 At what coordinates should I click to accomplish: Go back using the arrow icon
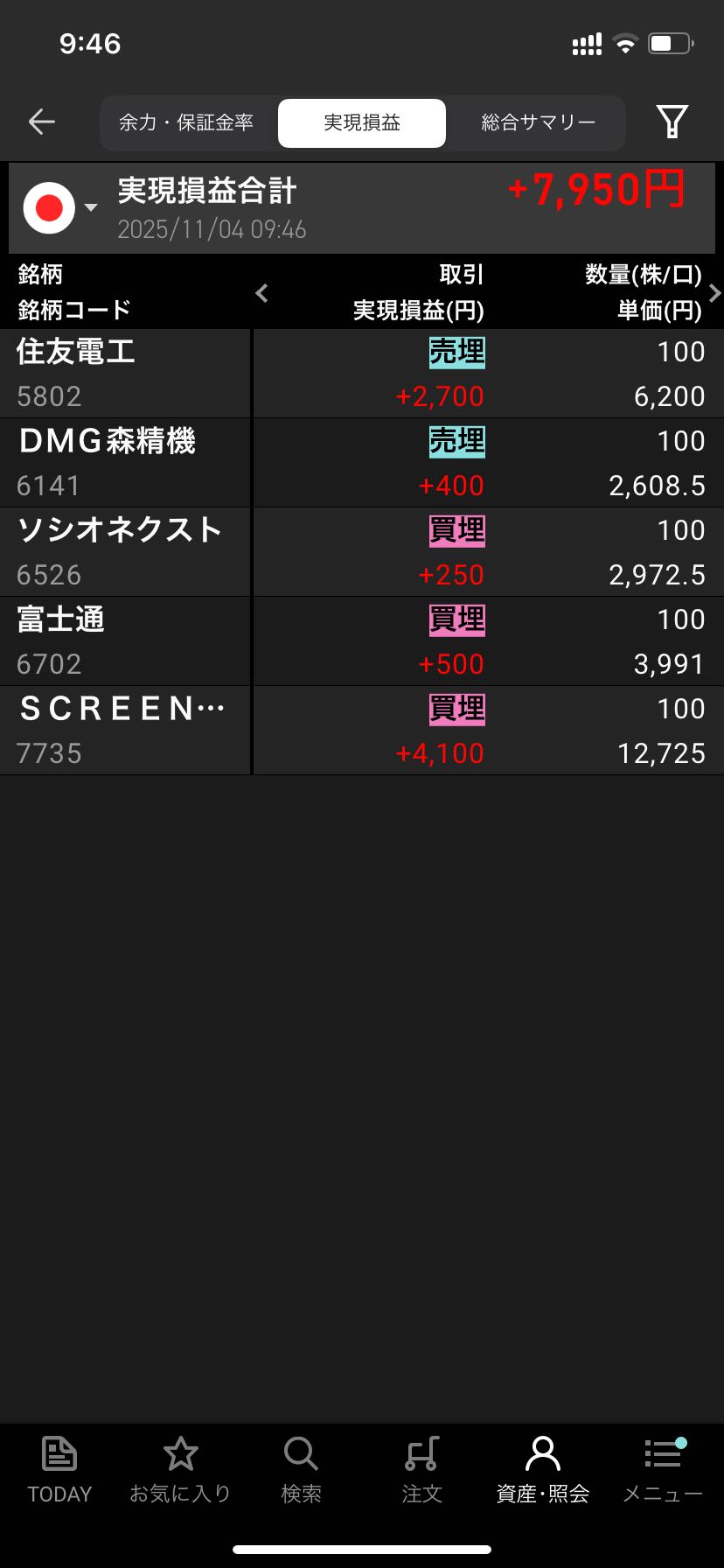pyautogui.click(x=42, y=122)
